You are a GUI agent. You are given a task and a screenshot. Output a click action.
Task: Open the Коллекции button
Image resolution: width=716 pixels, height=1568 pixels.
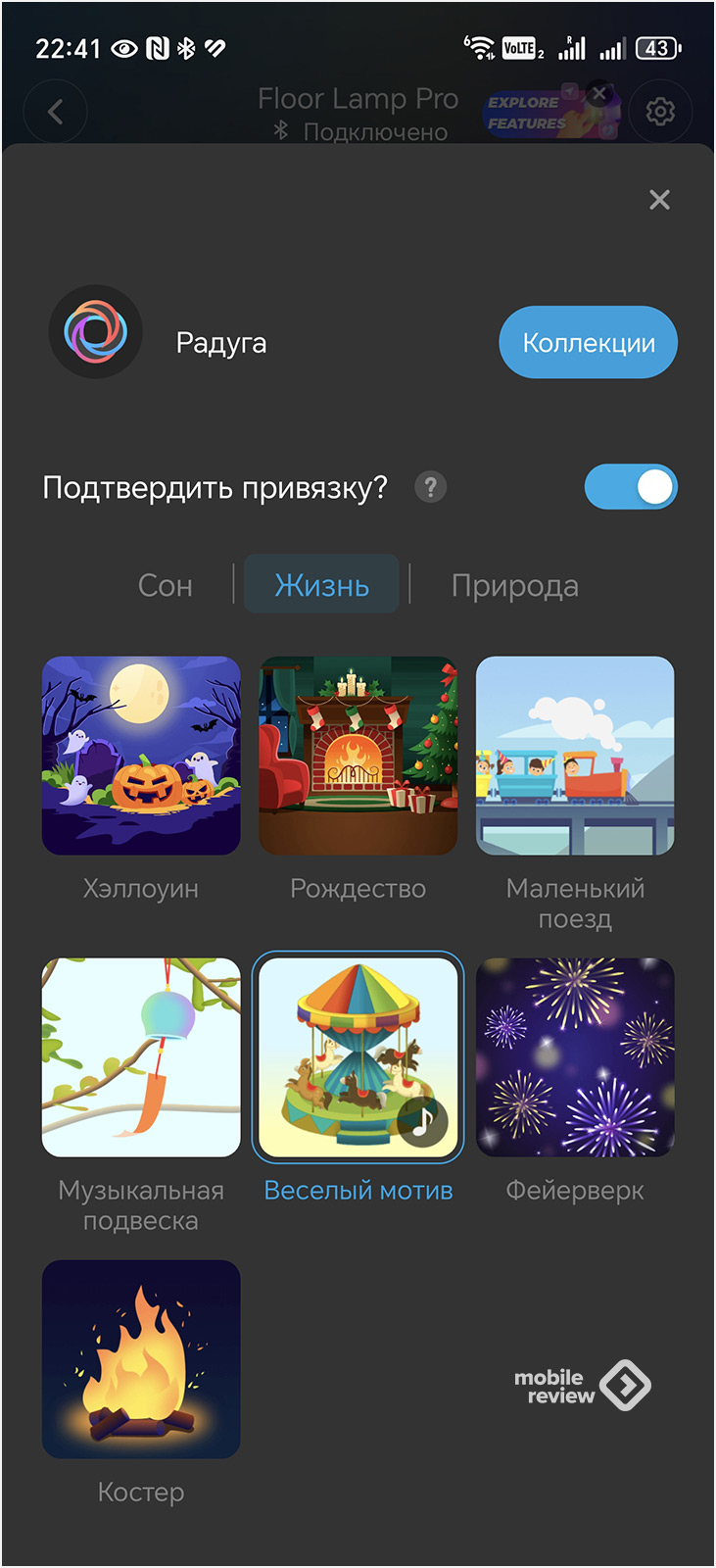pyautogui.click(x=588, y=343)
